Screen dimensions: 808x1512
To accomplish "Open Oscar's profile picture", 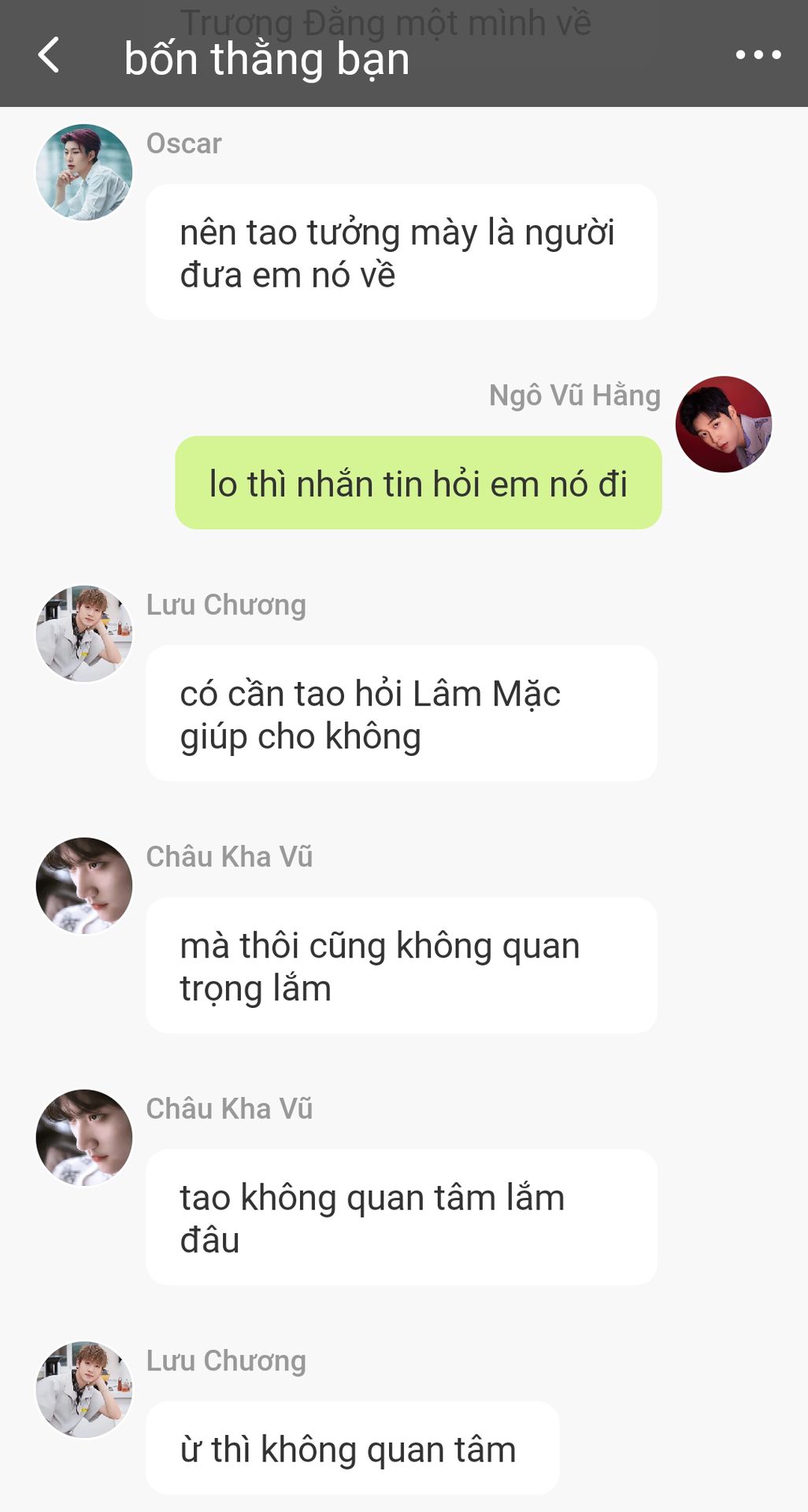I will (84, 172).
